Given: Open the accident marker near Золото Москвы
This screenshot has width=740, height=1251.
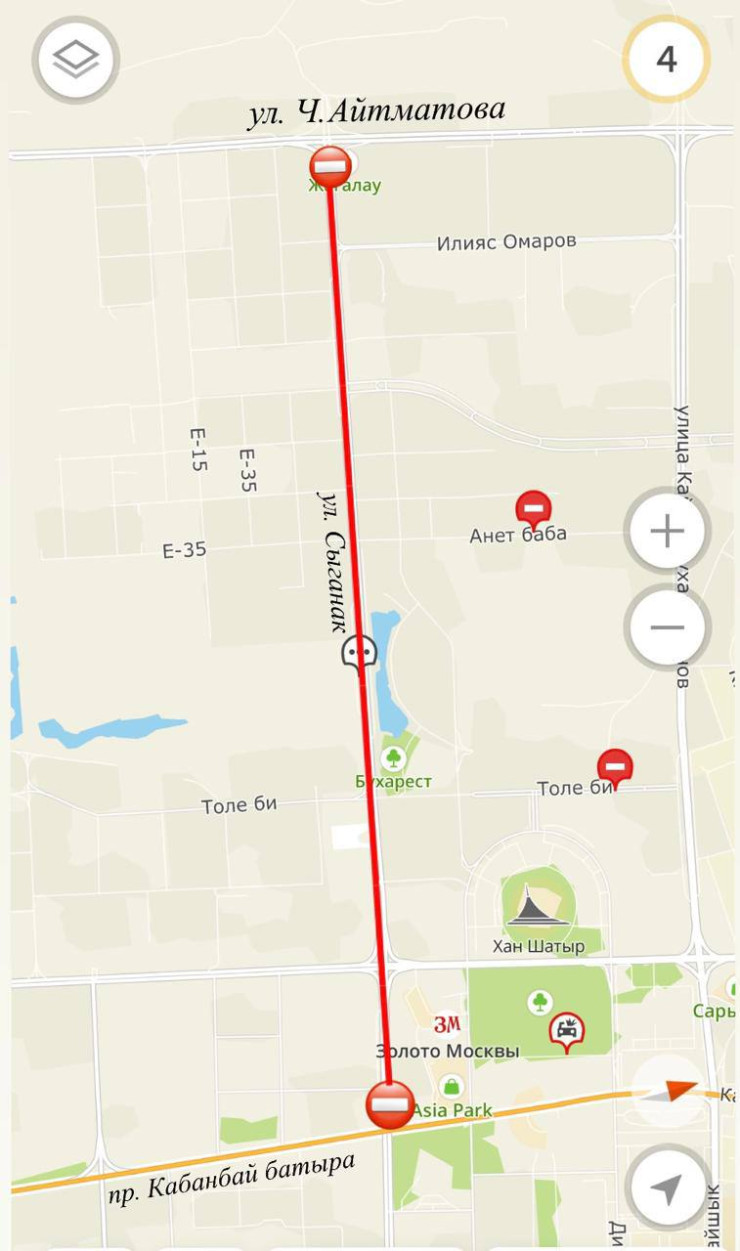Looking at the screenshot, I should pos(567,1030).
